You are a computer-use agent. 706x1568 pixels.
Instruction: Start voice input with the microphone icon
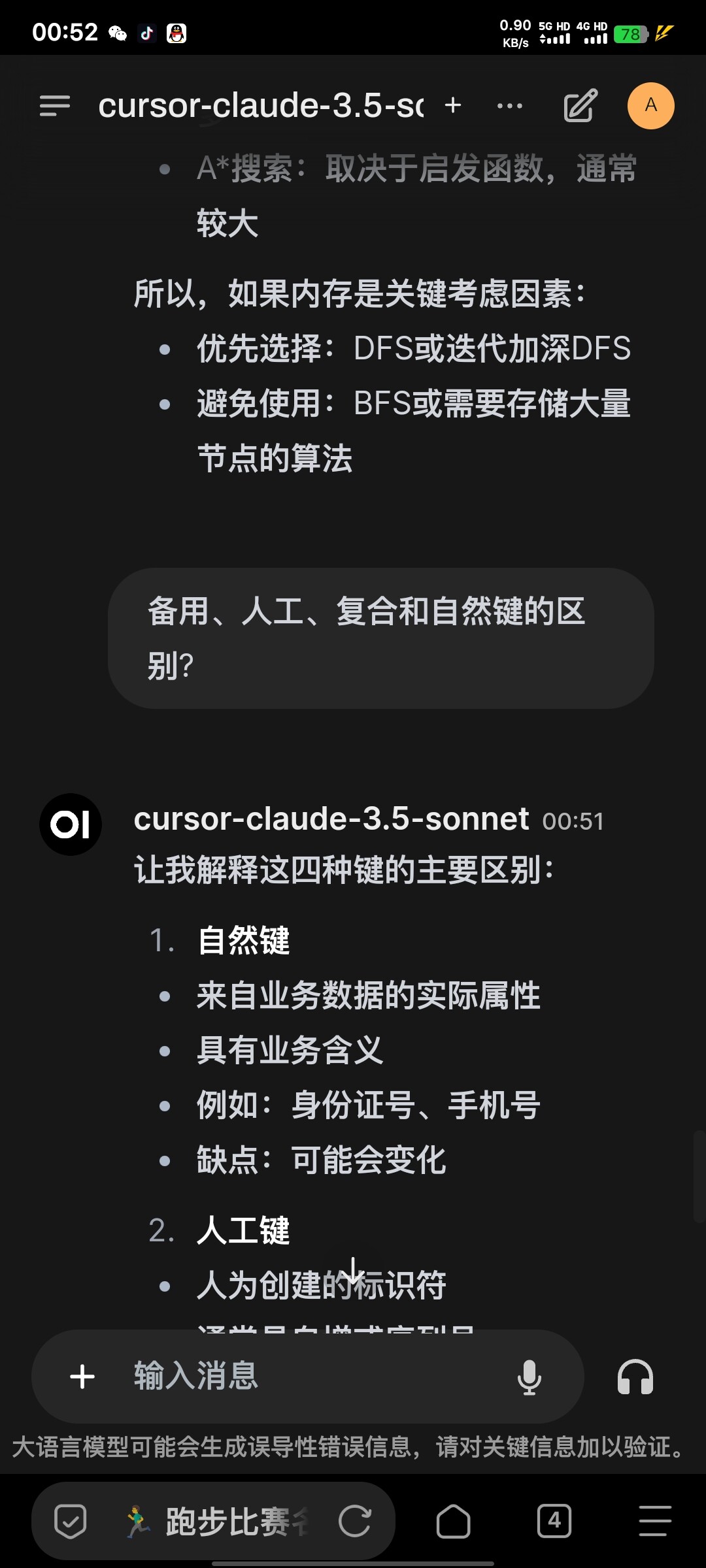tap(529, 1377)
